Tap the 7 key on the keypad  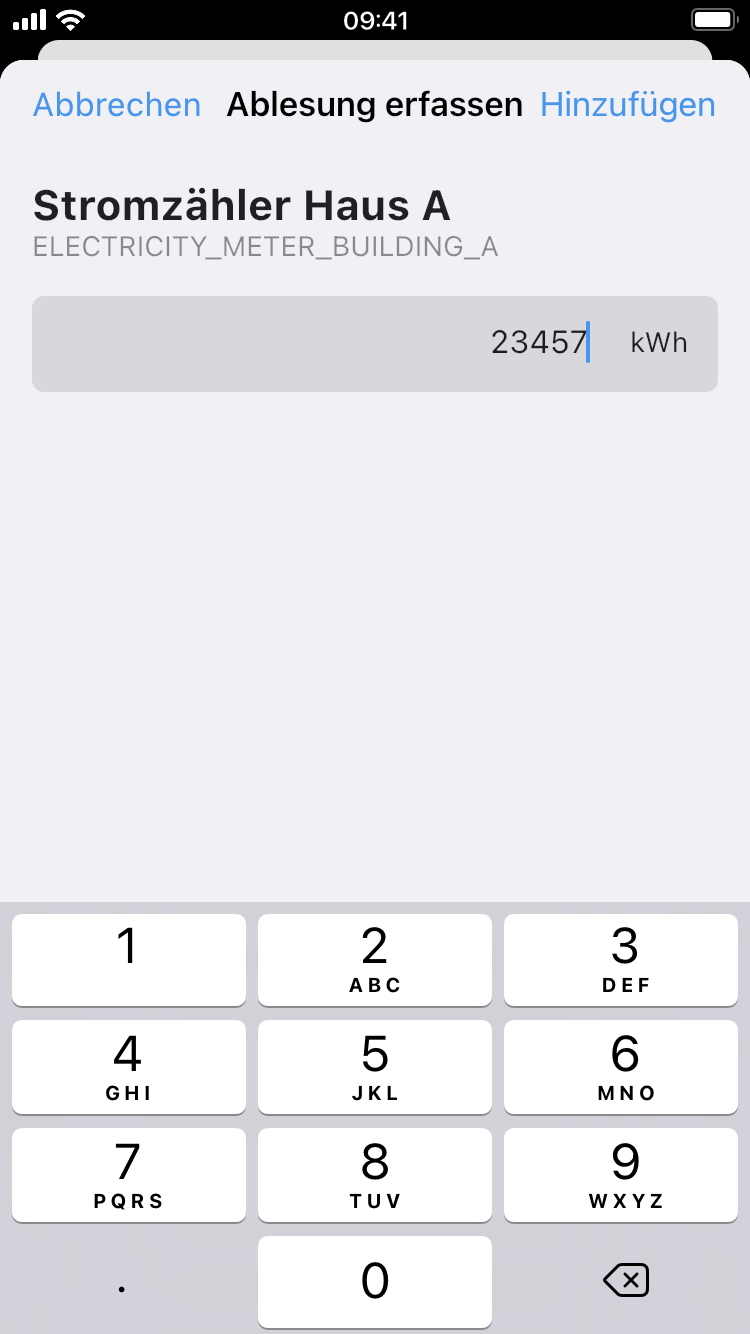click(129, 1174)
